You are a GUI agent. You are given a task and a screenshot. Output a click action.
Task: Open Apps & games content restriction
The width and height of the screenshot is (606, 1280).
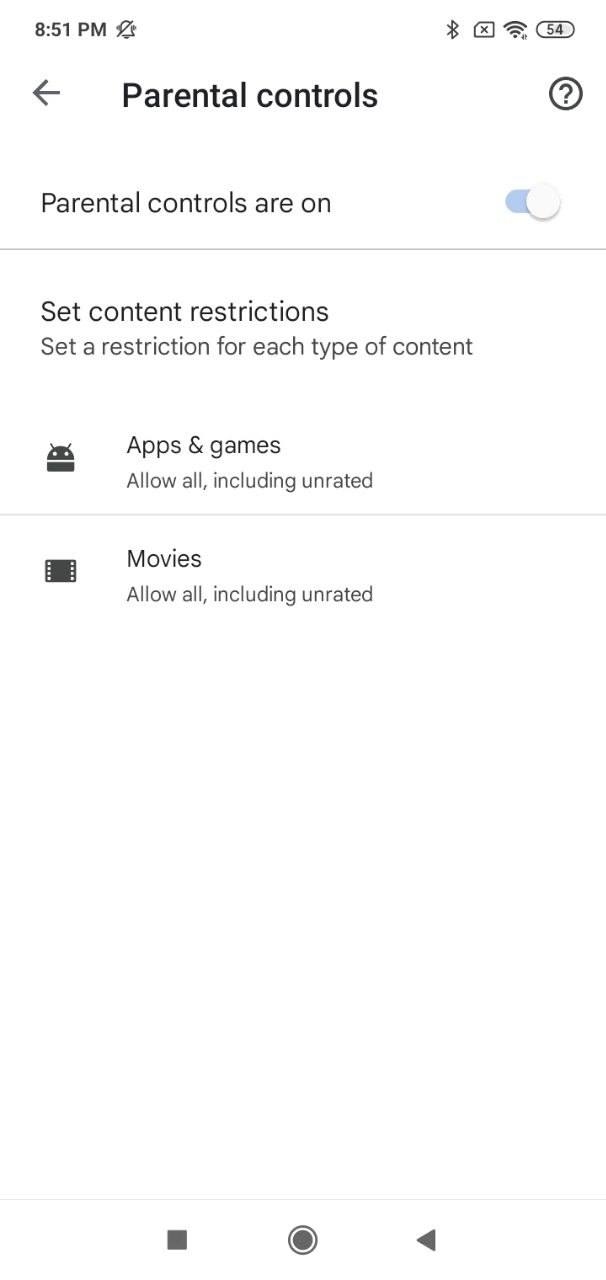point(303,461)
